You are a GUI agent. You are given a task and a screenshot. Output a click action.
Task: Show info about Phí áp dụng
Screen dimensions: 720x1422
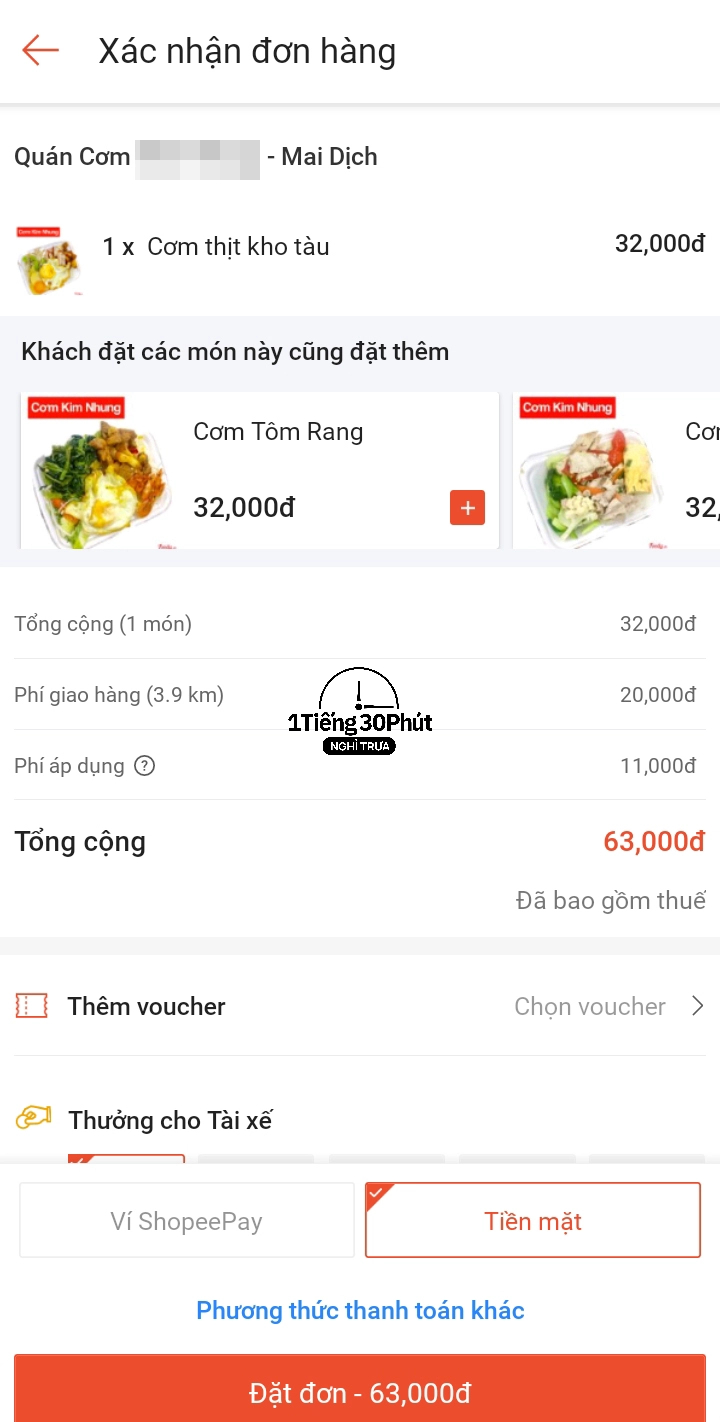tap(145, 766)
